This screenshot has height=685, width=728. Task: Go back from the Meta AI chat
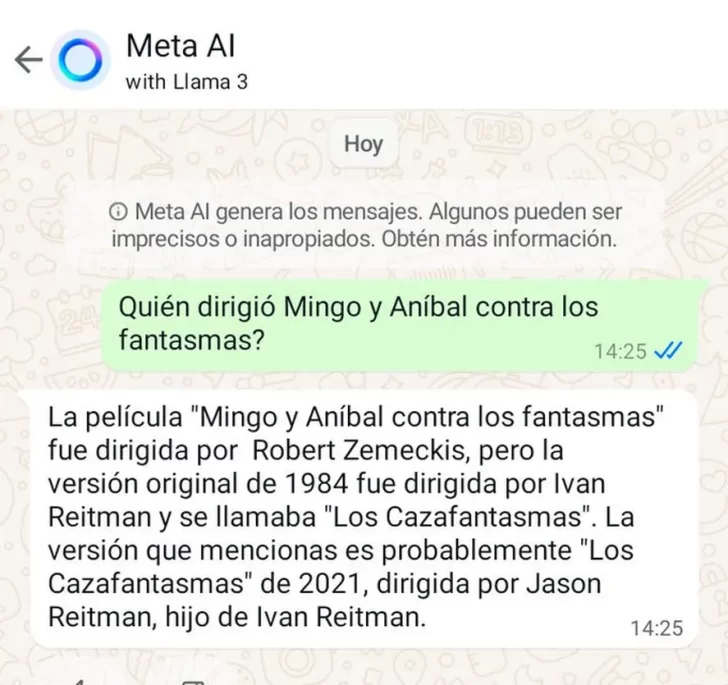(x=28, y=61)
